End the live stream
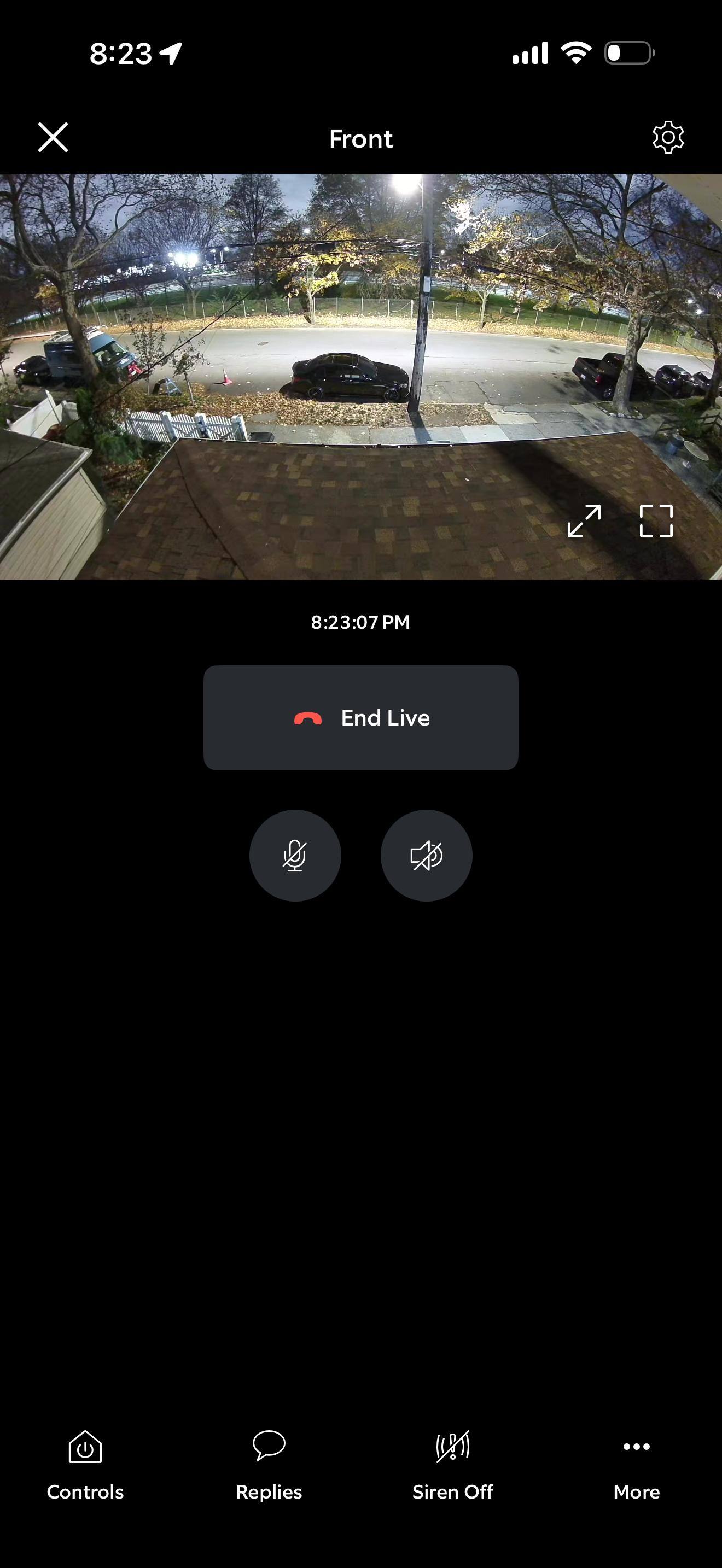The height and width of the screenshot is (1568, 722). pyautogui.click(x=360, y=718)
